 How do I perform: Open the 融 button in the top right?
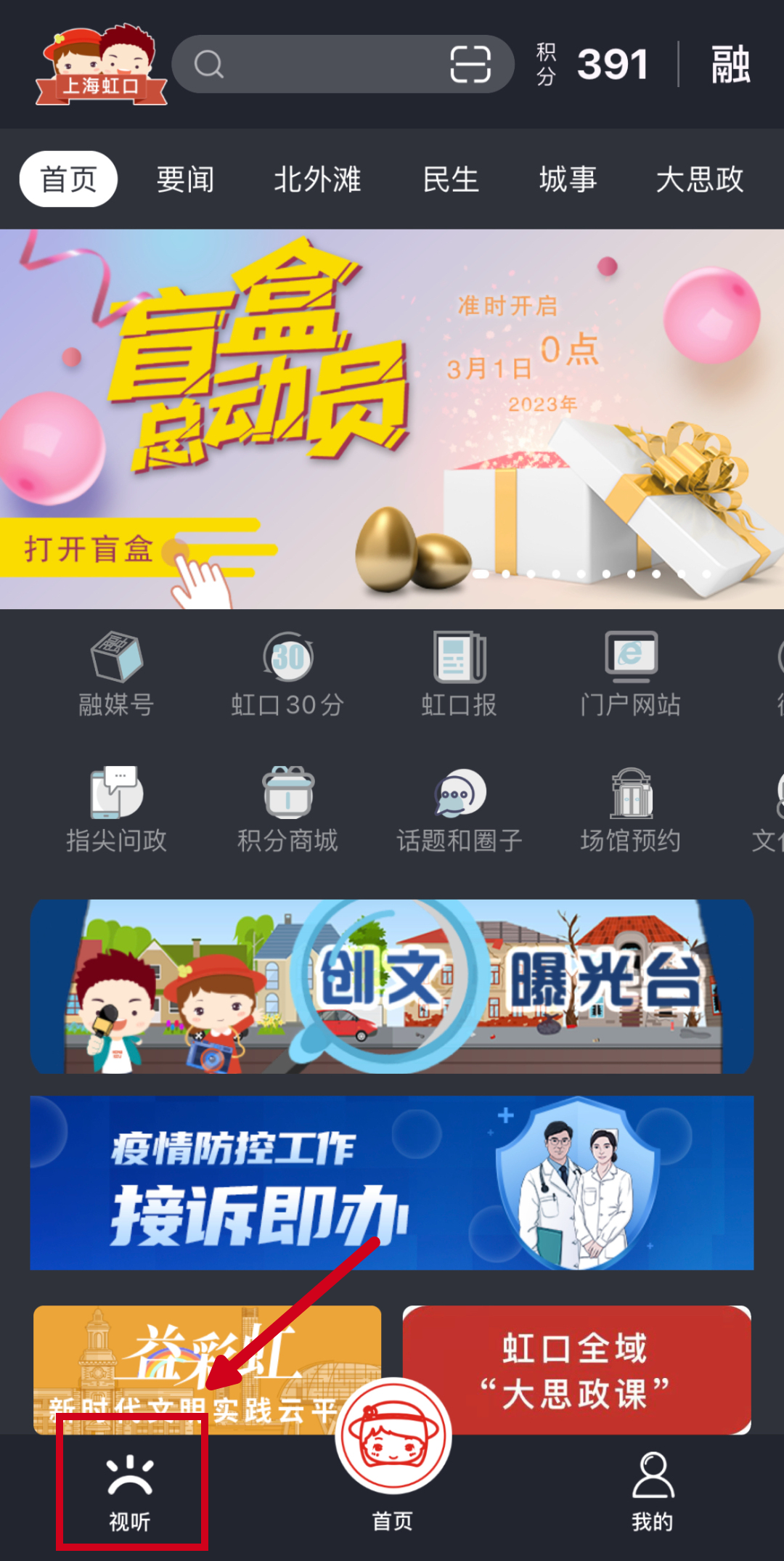click(x=730, y=64)
